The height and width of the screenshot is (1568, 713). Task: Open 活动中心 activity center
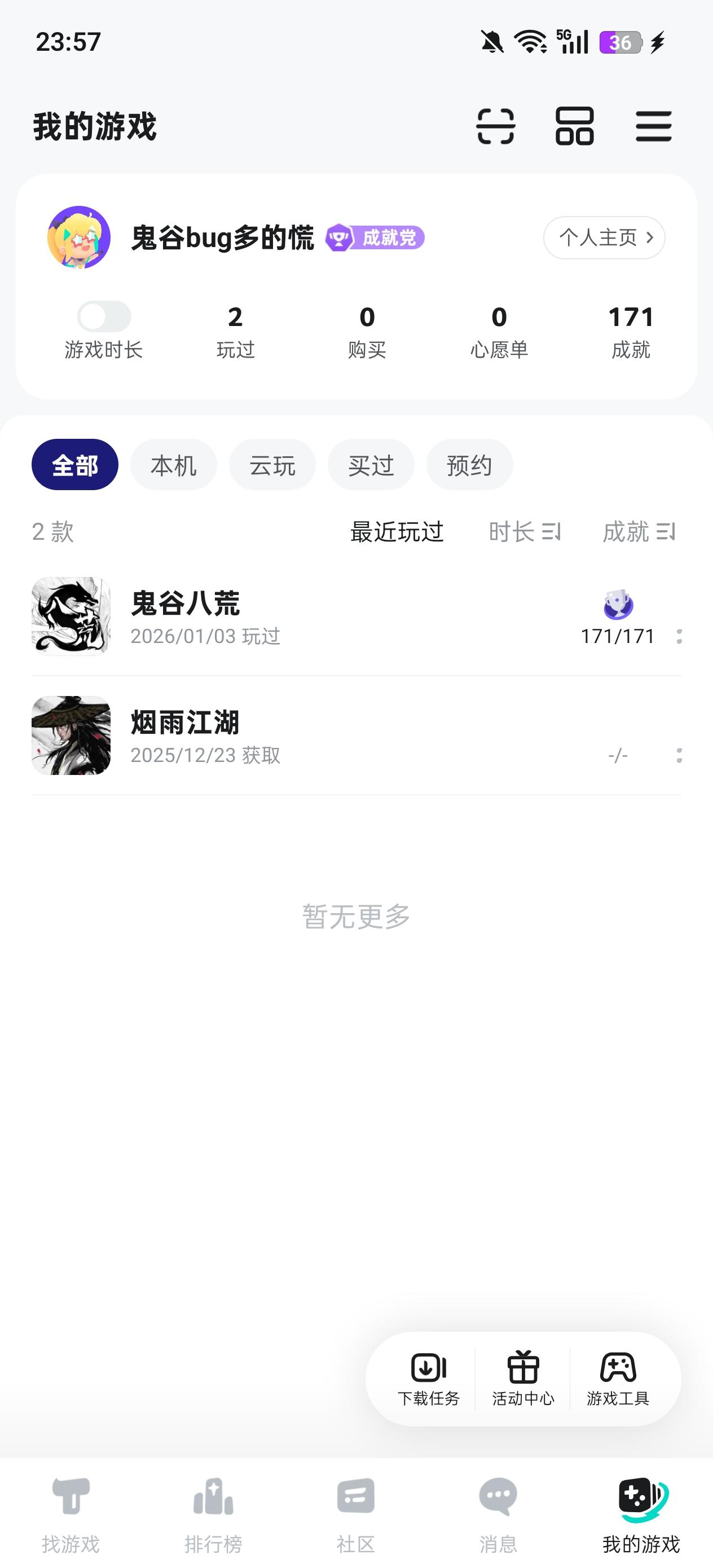coord(523,1379)
